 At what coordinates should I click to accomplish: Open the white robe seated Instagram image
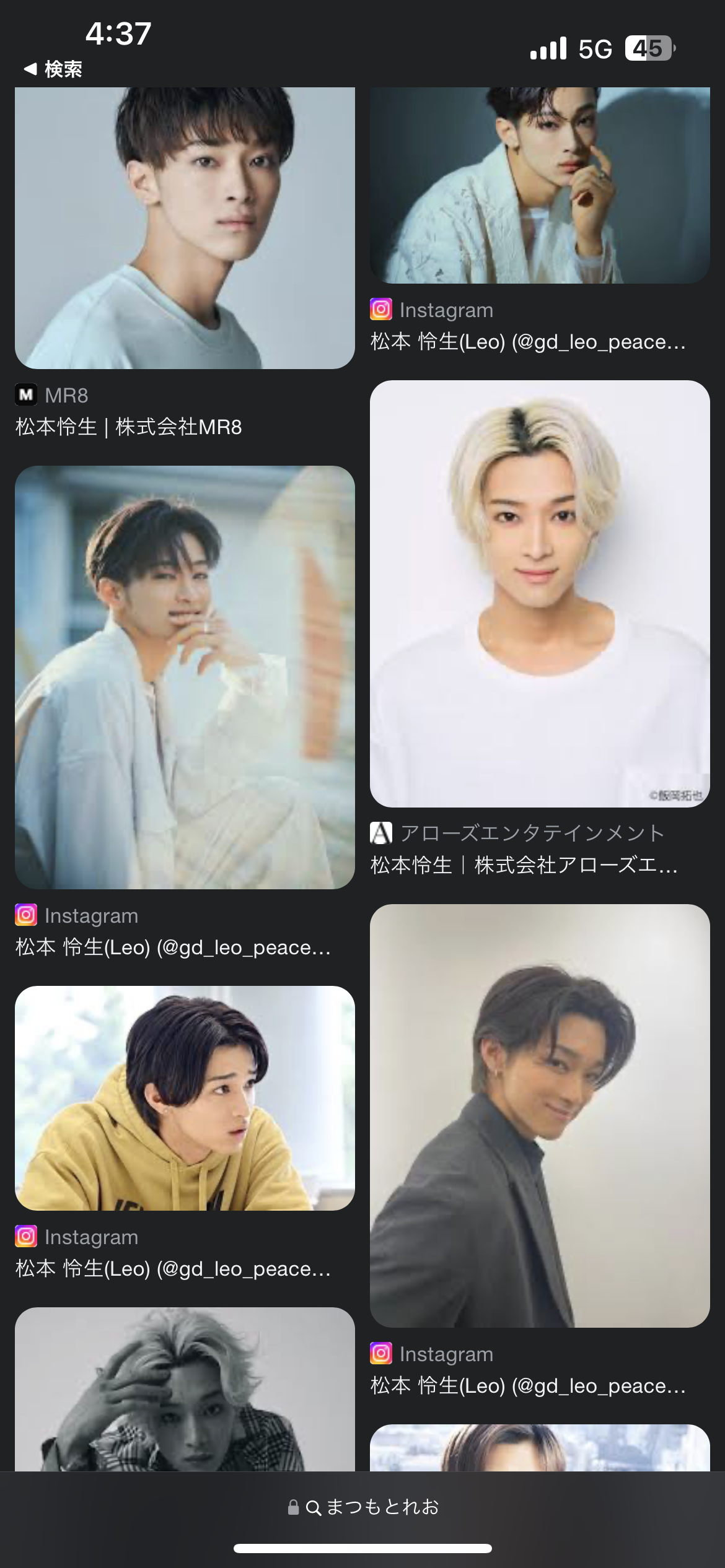pyautogui.click(x=185, y=676)
